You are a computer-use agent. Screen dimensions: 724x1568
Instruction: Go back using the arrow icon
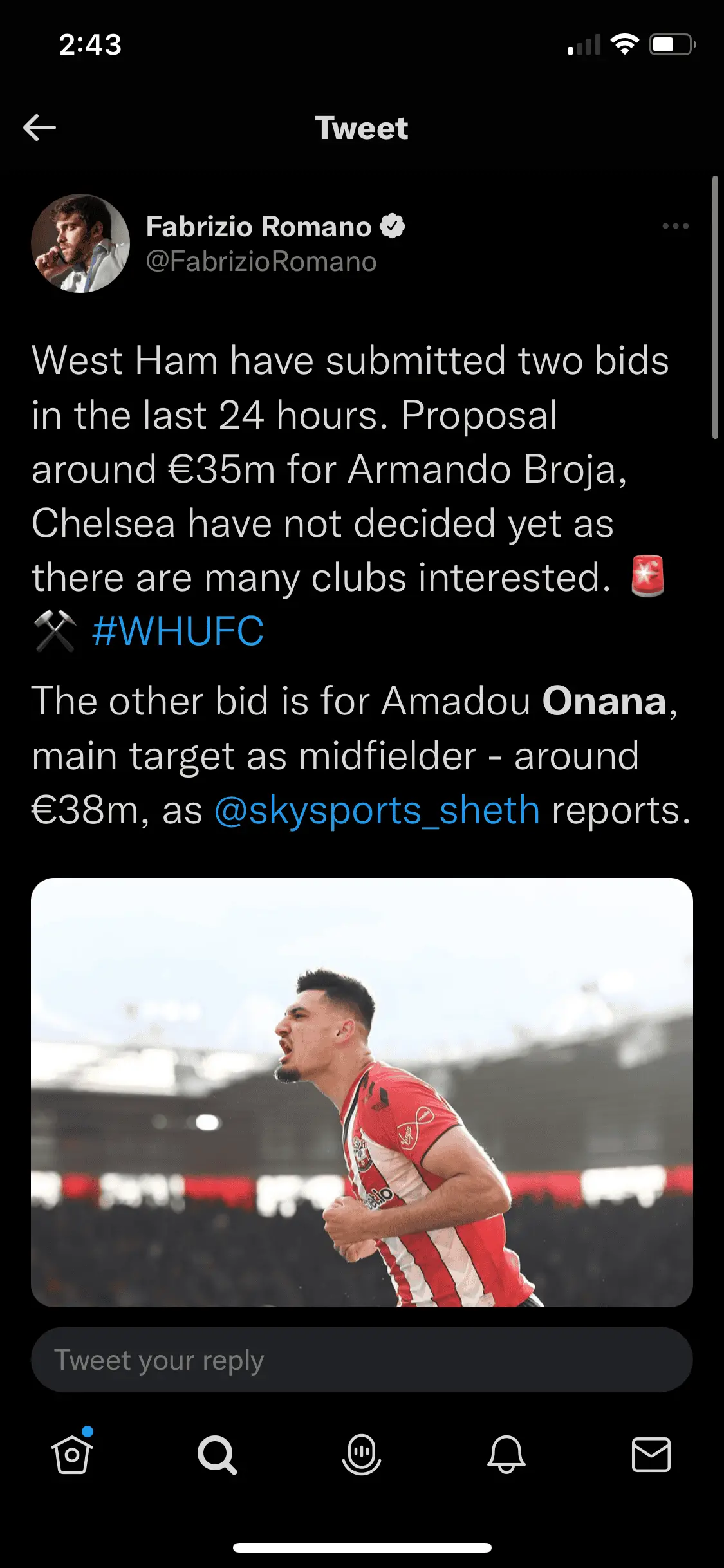[x=40, y=127]
